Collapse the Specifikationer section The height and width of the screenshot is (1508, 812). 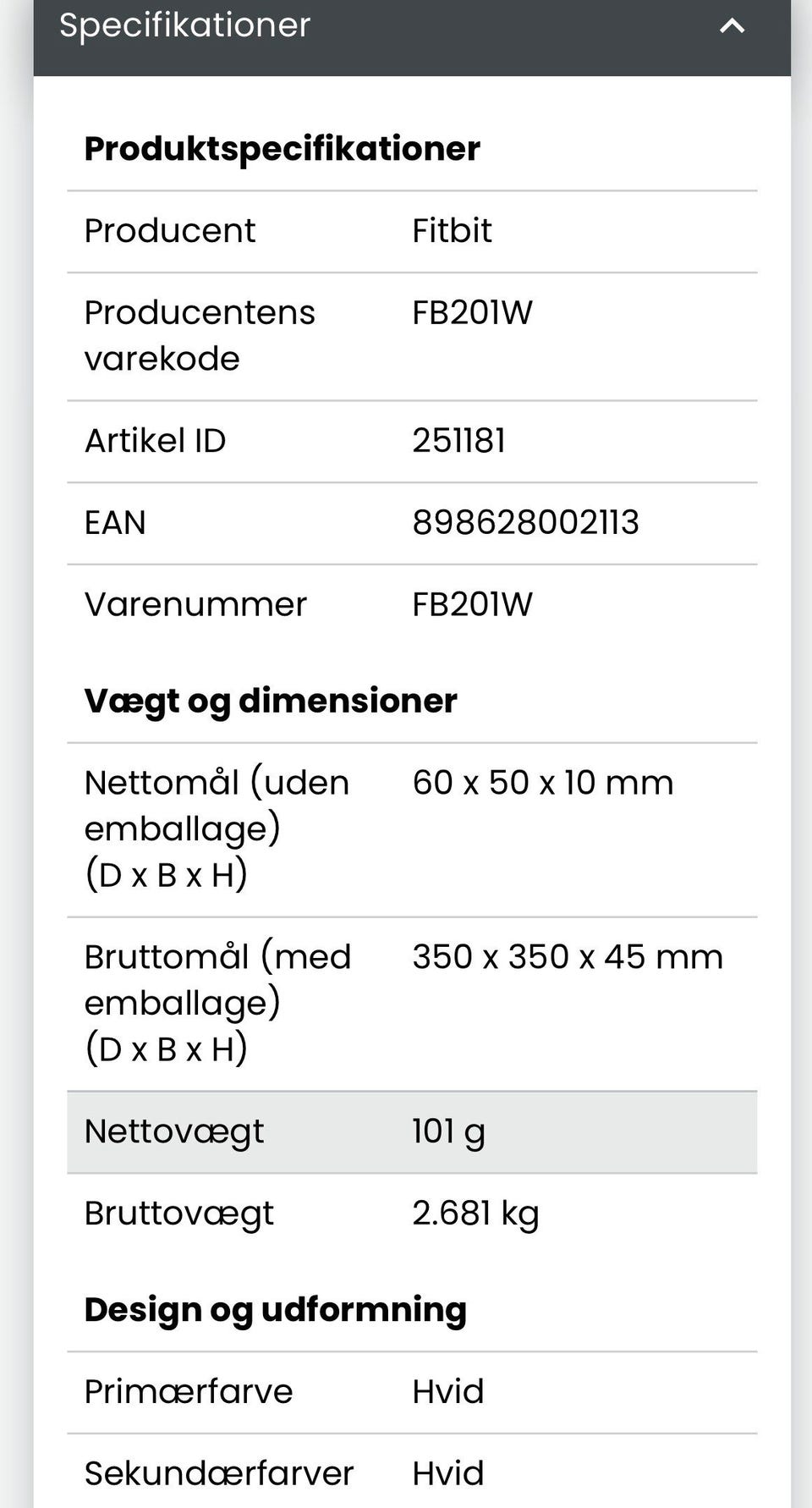[732, 26]
